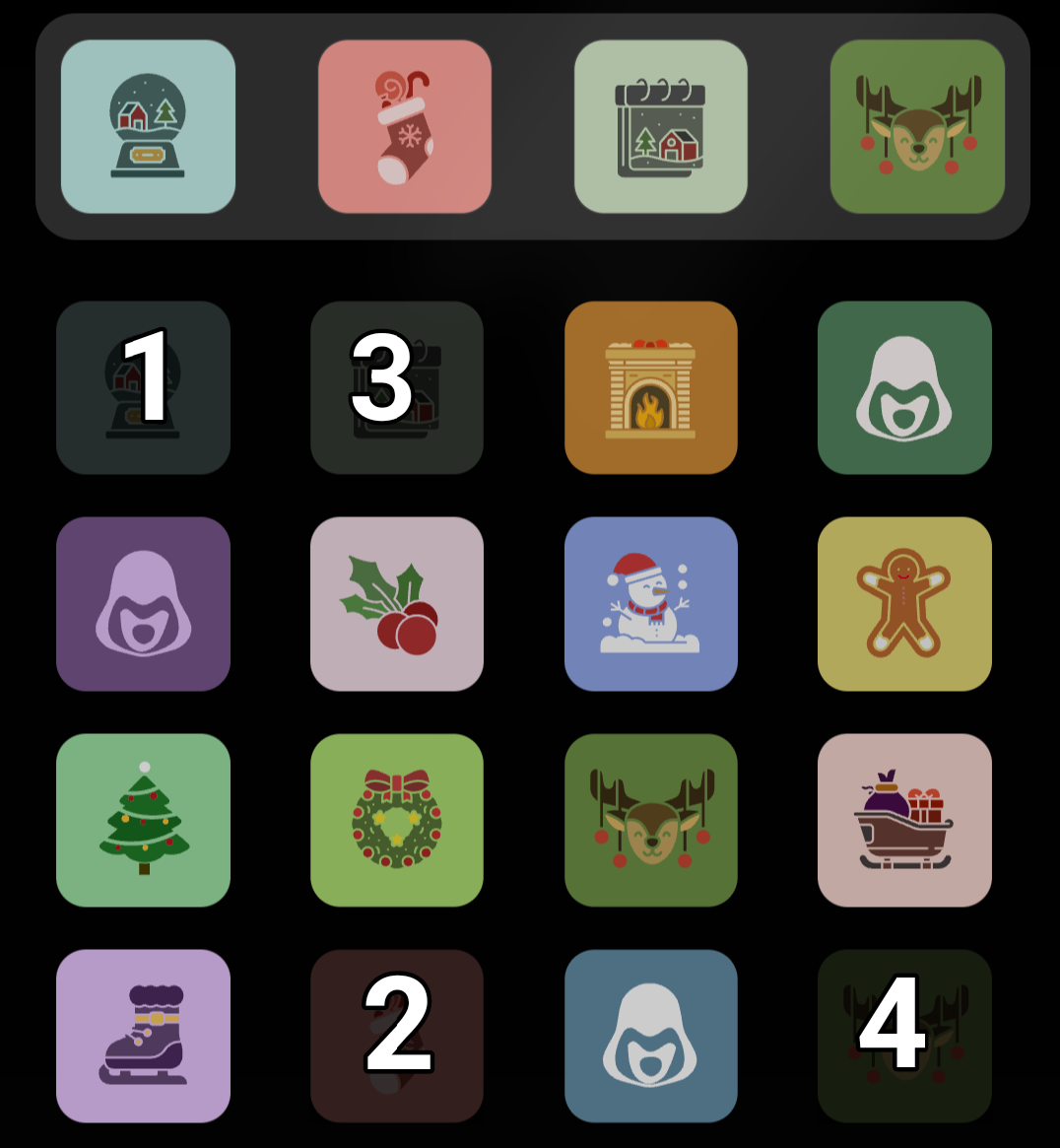This screenshot has width=1060, height=1148.
Task: Select the wreath tile
Action: pyautogui.click(x=397, y=820)
